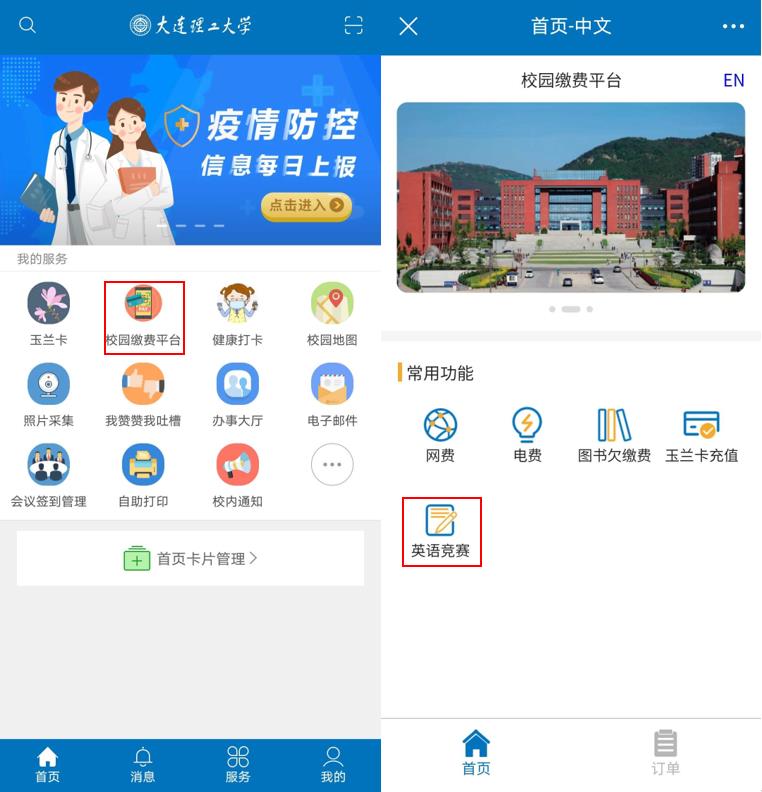Switch to the 消息 tab
Image resolution: width=762 pixels, height=792 pixels.
coord(143,765)
